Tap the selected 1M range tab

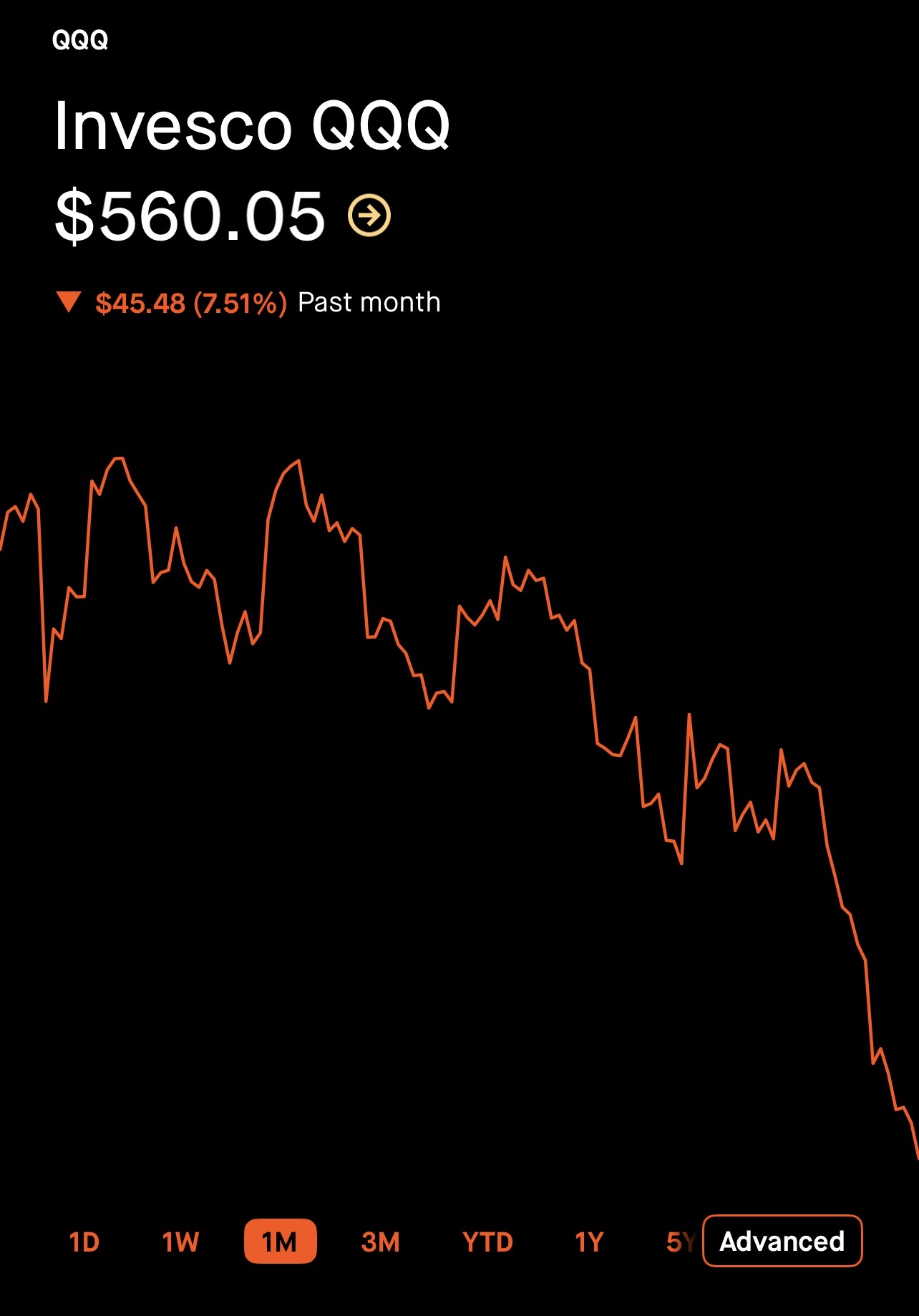tap(280, 1242)
